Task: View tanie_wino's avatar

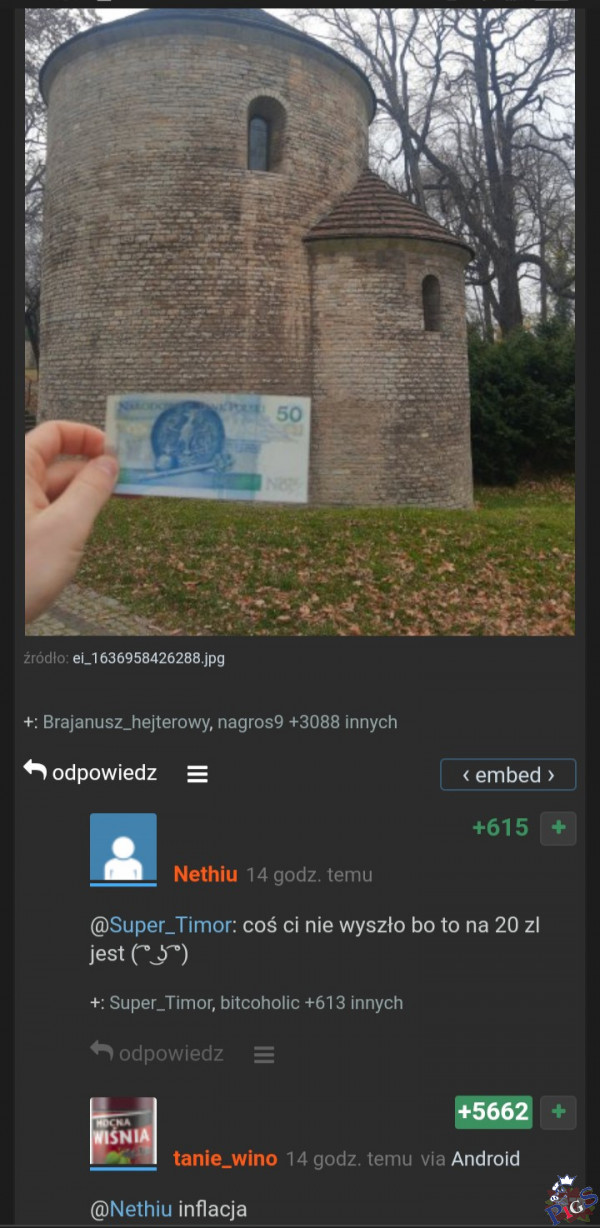Action: [123, 1132]
